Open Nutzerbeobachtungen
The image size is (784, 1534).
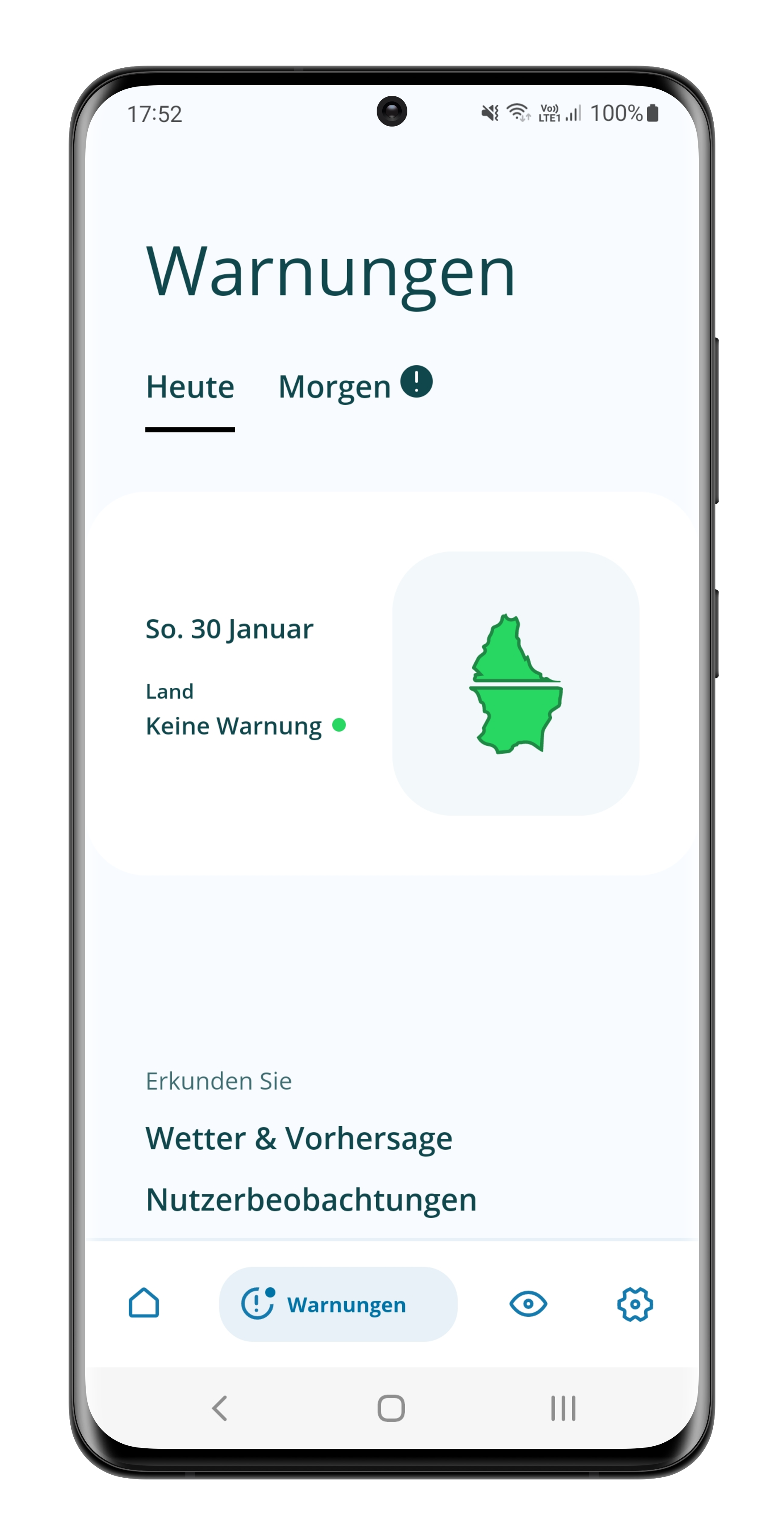311,1200
